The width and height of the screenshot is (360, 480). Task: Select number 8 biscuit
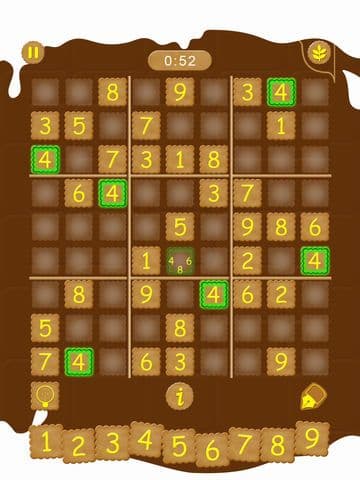point(278,445)
